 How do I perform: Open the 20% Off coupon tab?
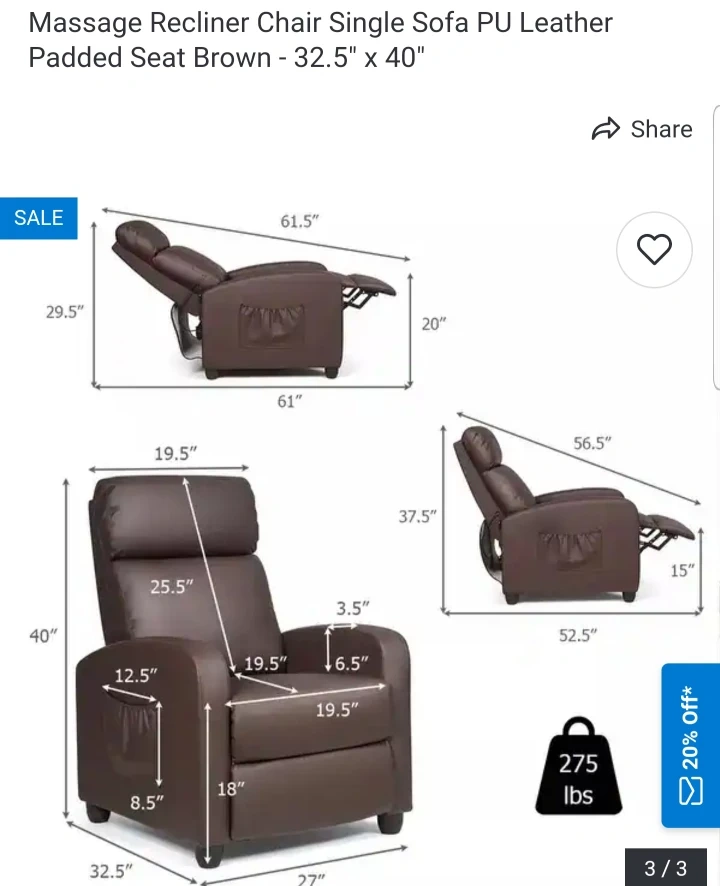pyautogui.click(x=691, y=745)
